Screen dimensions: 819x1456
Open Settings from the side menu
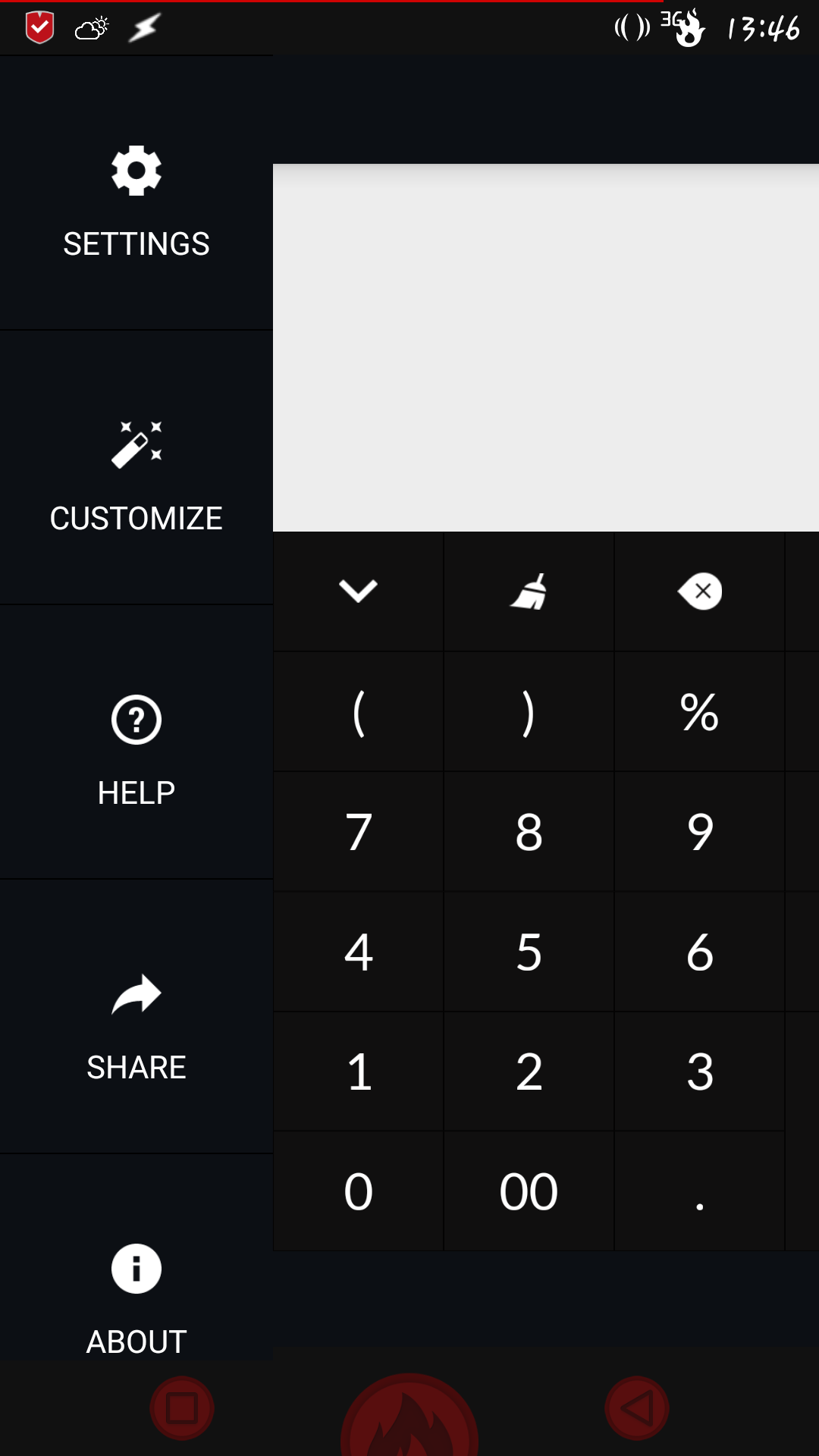click(x=136, y=193)
